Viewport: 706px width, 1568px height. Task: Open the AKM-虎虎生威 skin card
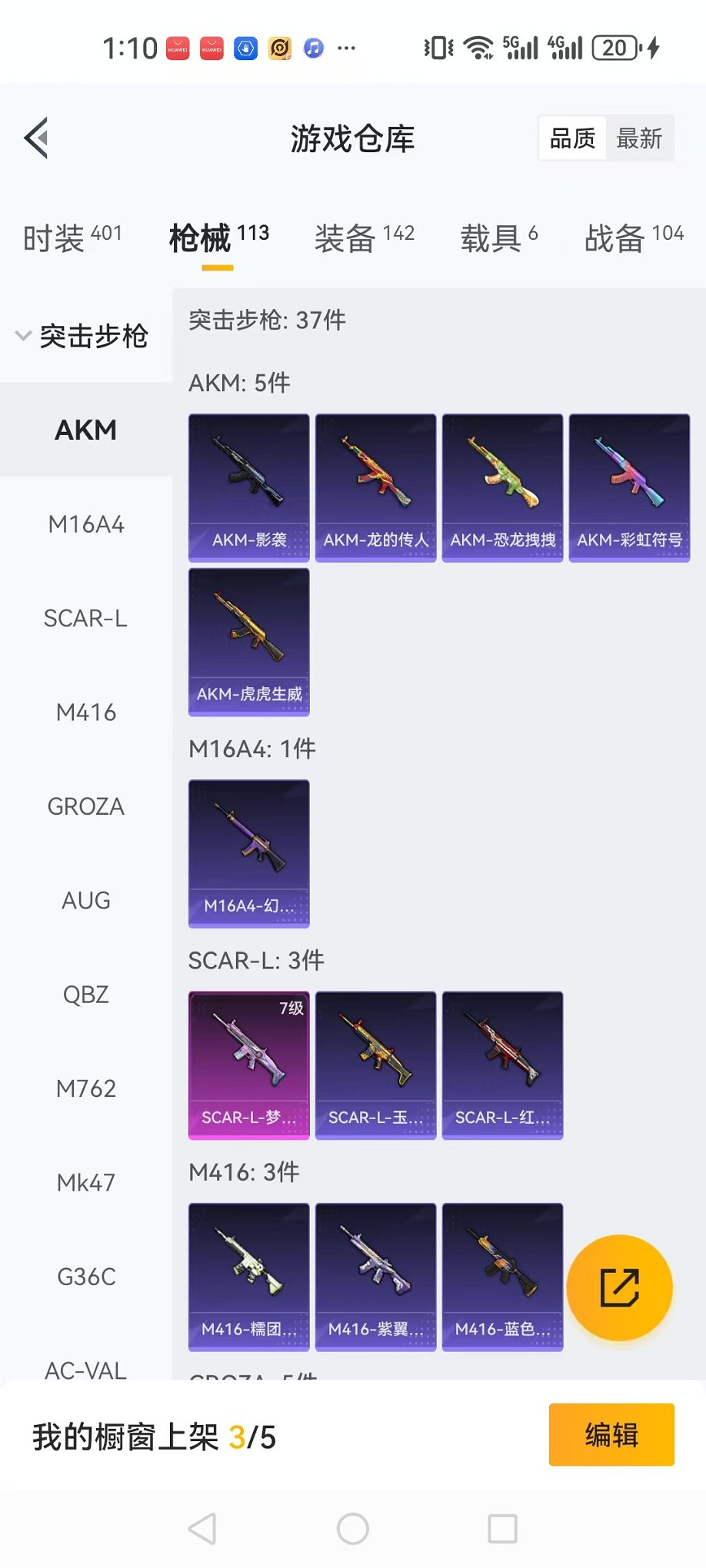tap(249, 642)
